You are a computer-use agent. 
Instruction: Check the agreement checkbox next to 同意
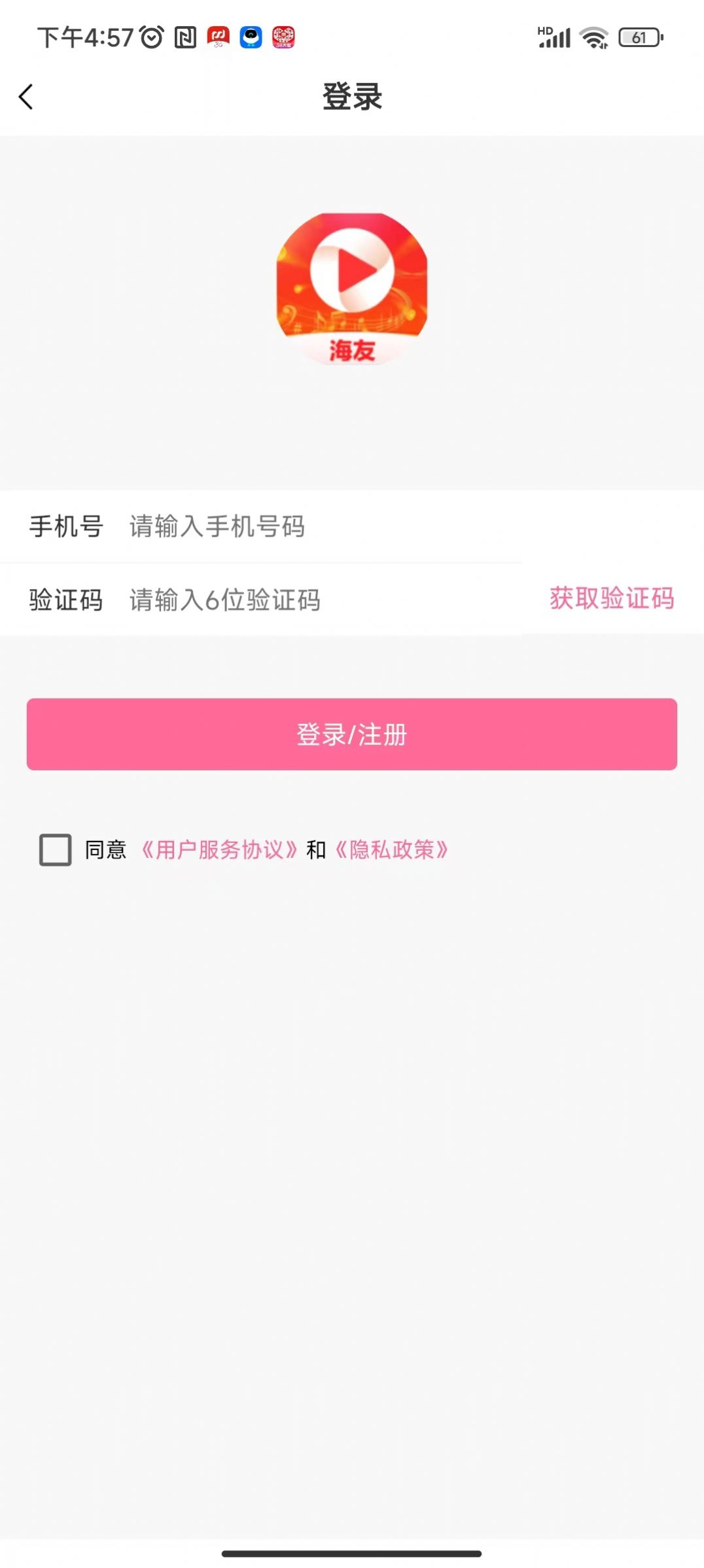click(x=55, y=851)
